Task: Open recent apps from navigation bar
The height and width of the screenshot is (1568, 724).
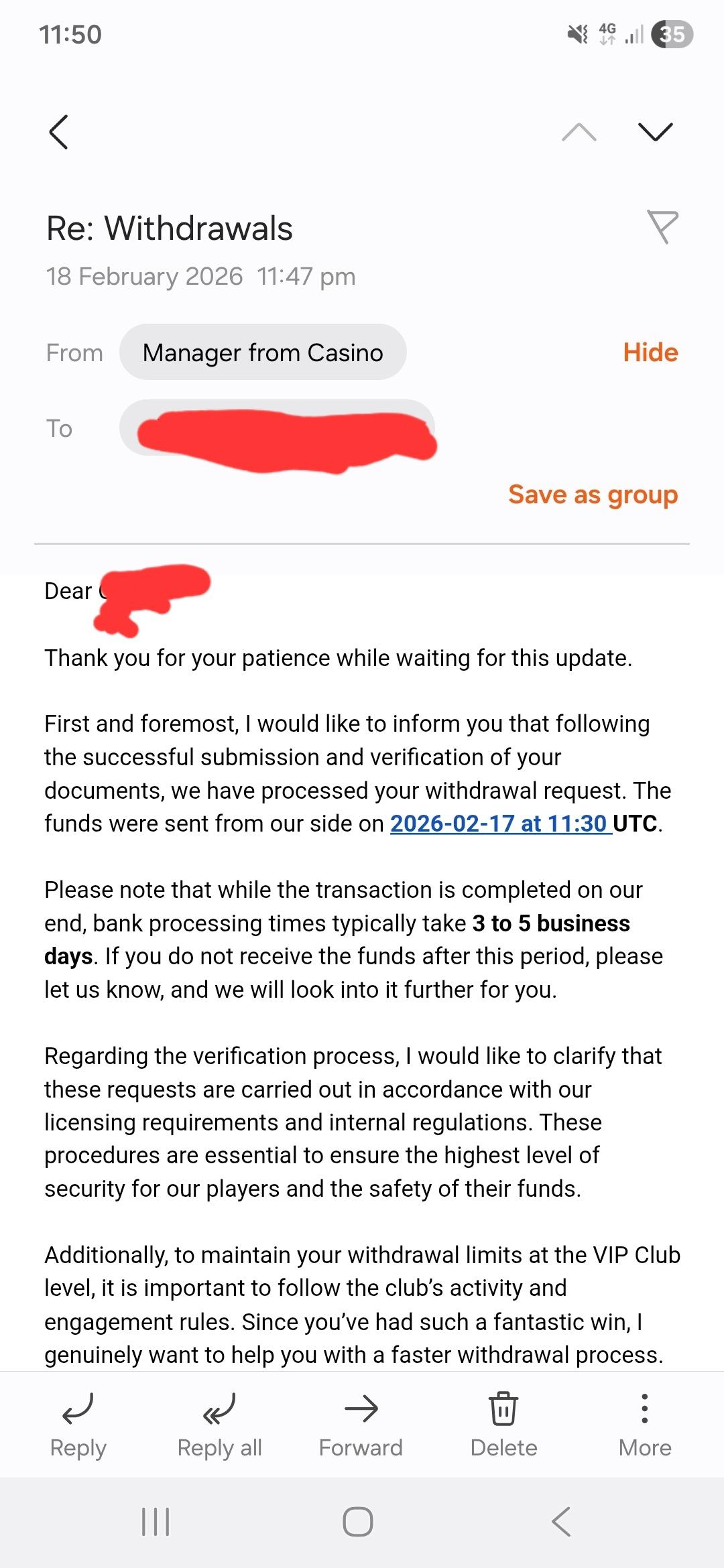Action: click(x=156, y=1521)
